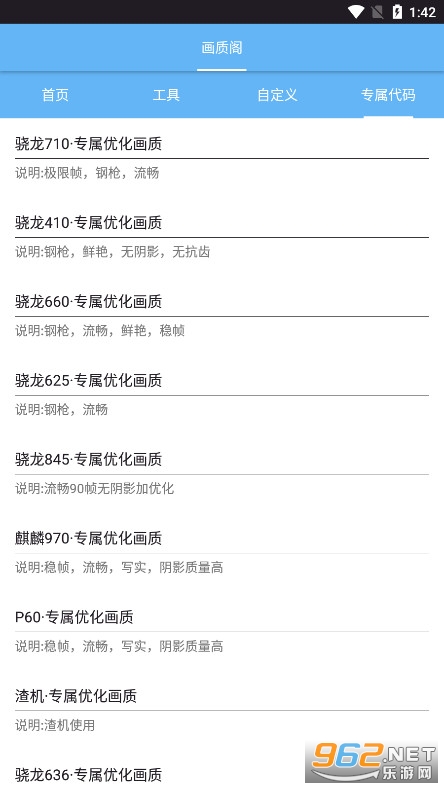Image resolution: width=444 pixels, height=789 pixels.
Task: Select the 专属代码 tab
Action: (x=388, y=95)
